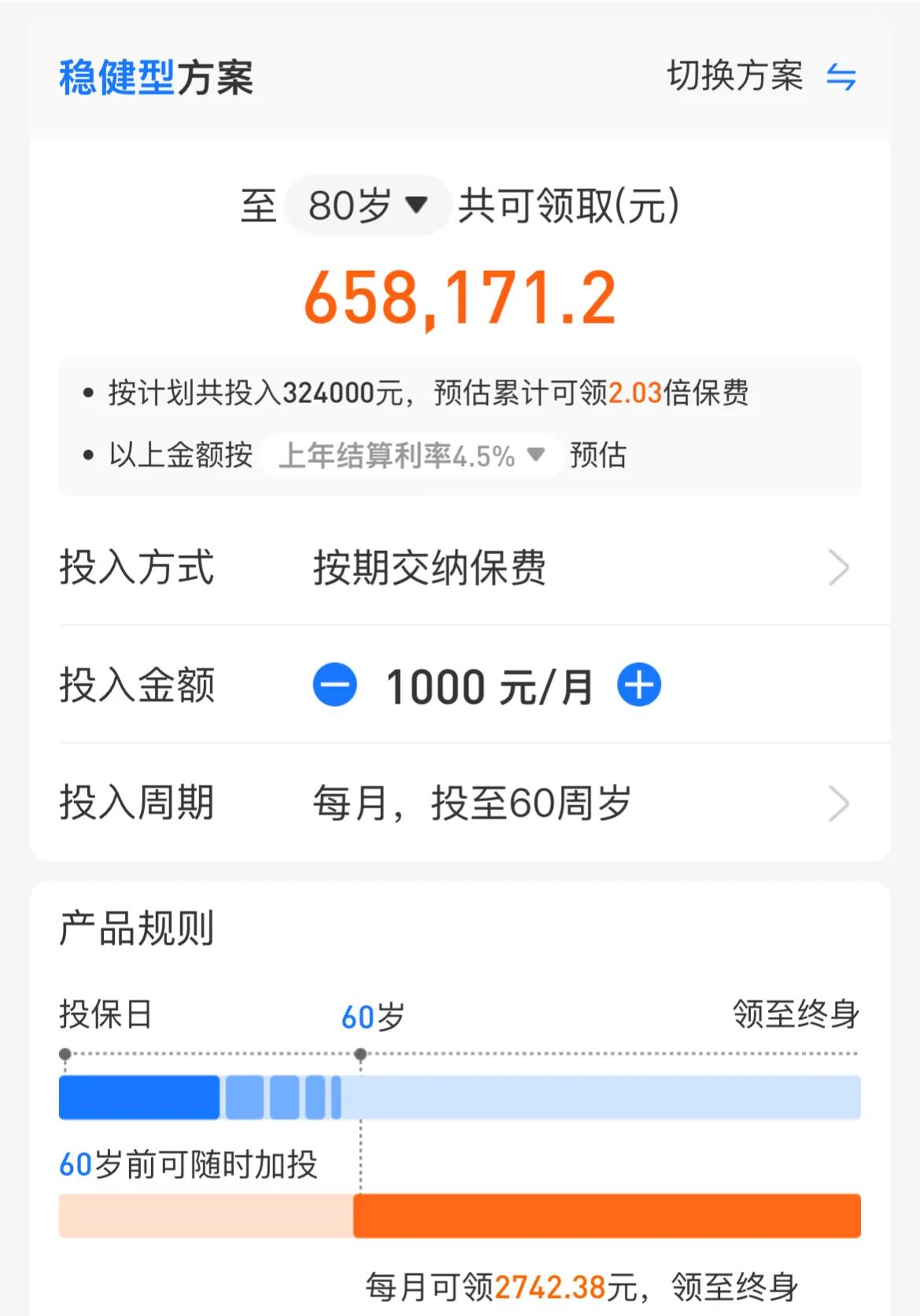
Task: Tap the plus icon to increase monthly amount
Action: 639,684
